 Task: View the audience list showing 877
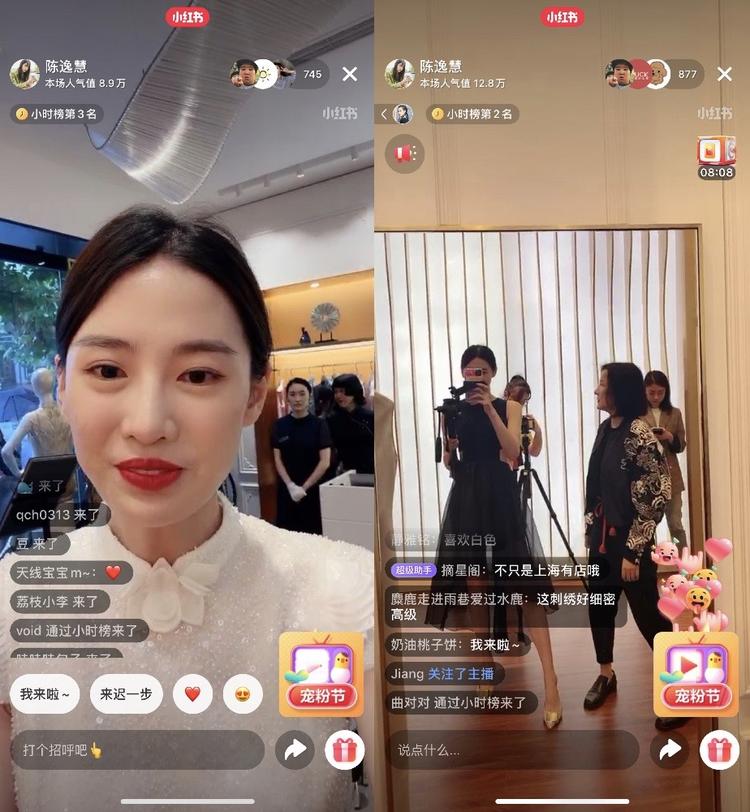click(686, 74)
